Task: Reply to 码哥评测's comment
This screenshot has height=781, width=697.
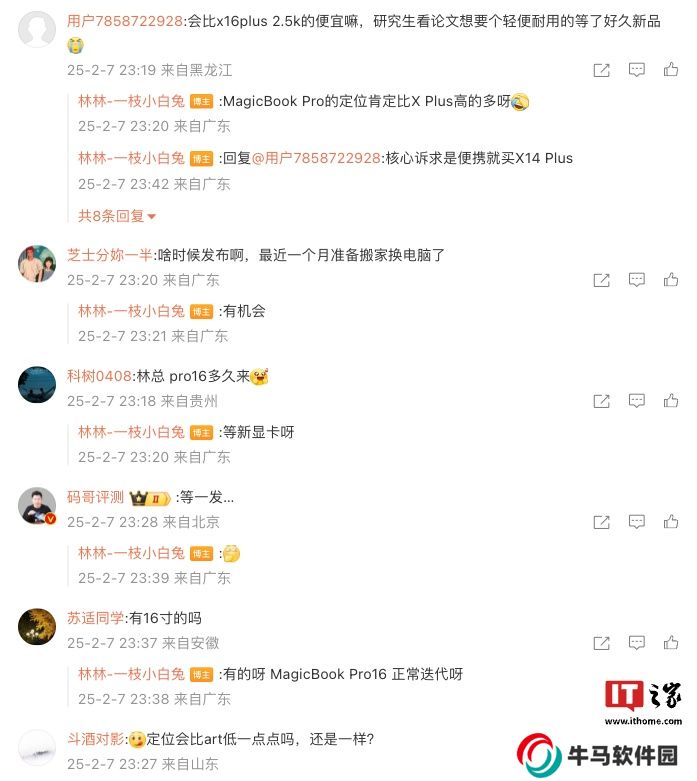Action: [636, 522]
